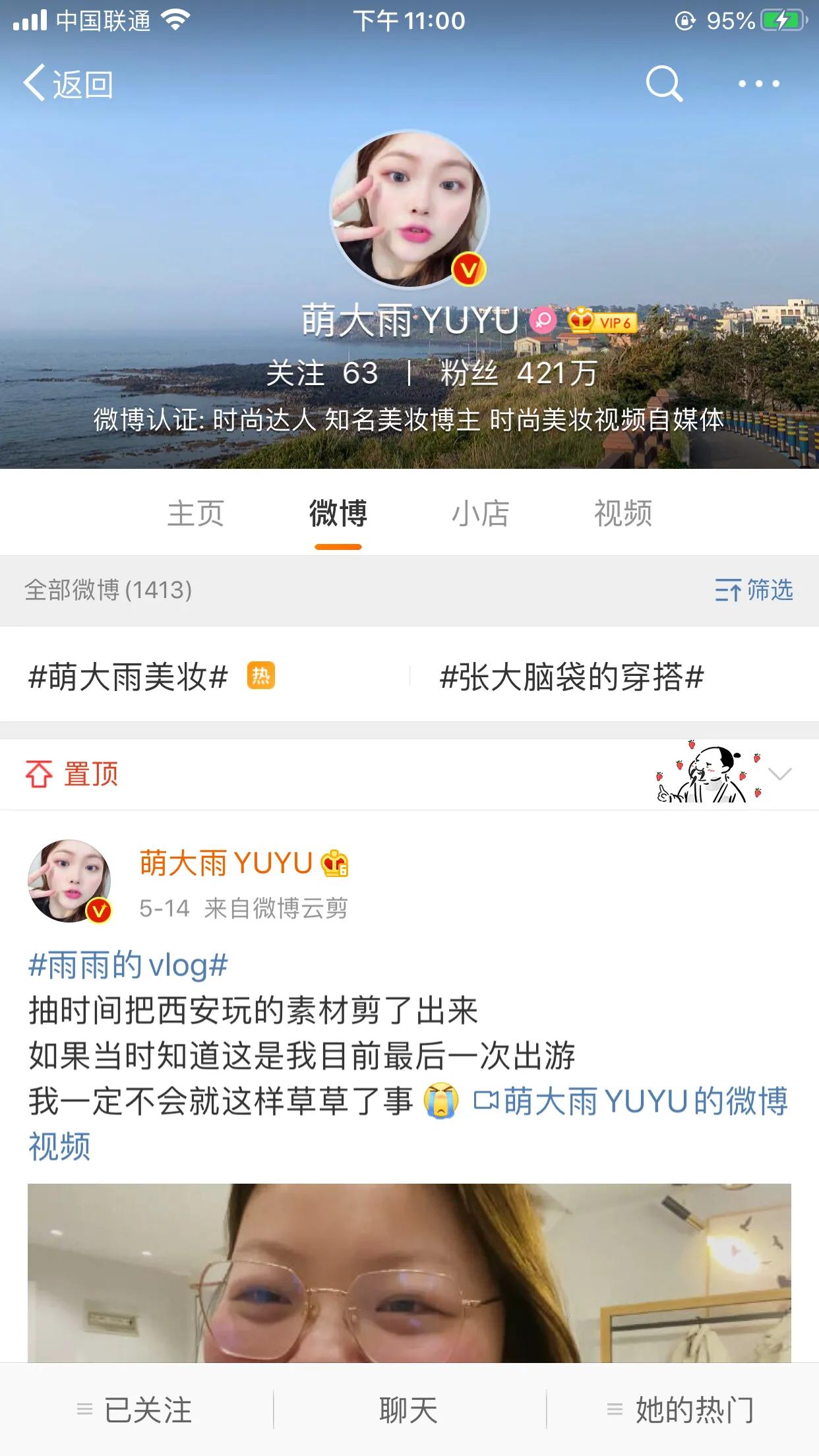Start a chat with 聊天

tap(409, 1410)
